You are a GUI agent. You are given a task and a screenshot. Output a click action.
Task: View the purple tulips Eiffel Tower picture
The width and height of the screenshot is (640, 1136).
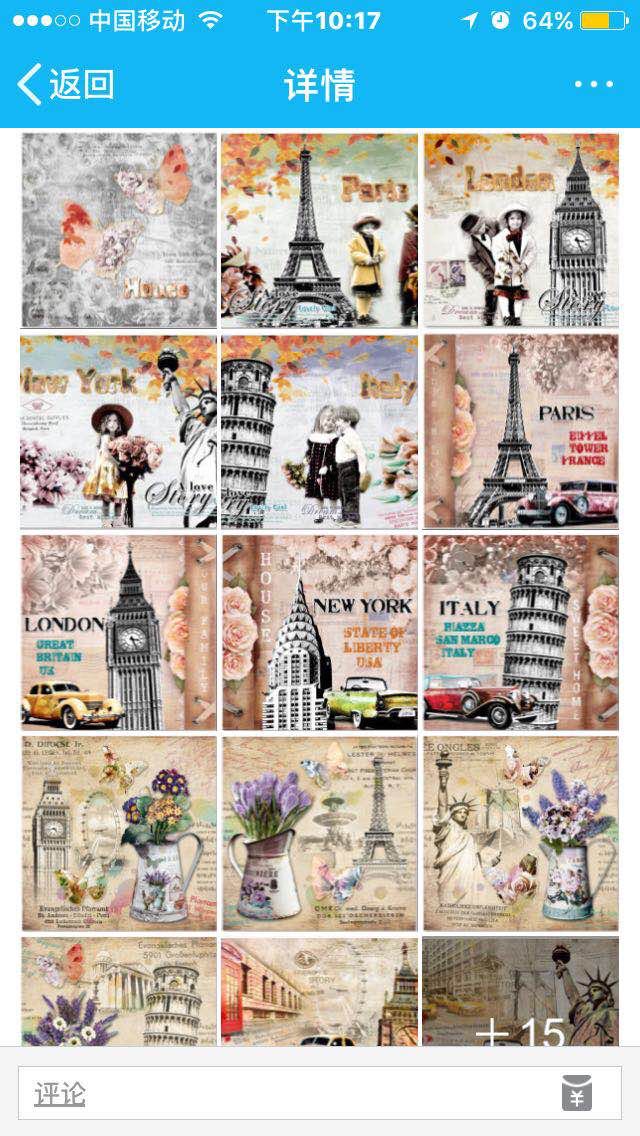coord(320,834)
